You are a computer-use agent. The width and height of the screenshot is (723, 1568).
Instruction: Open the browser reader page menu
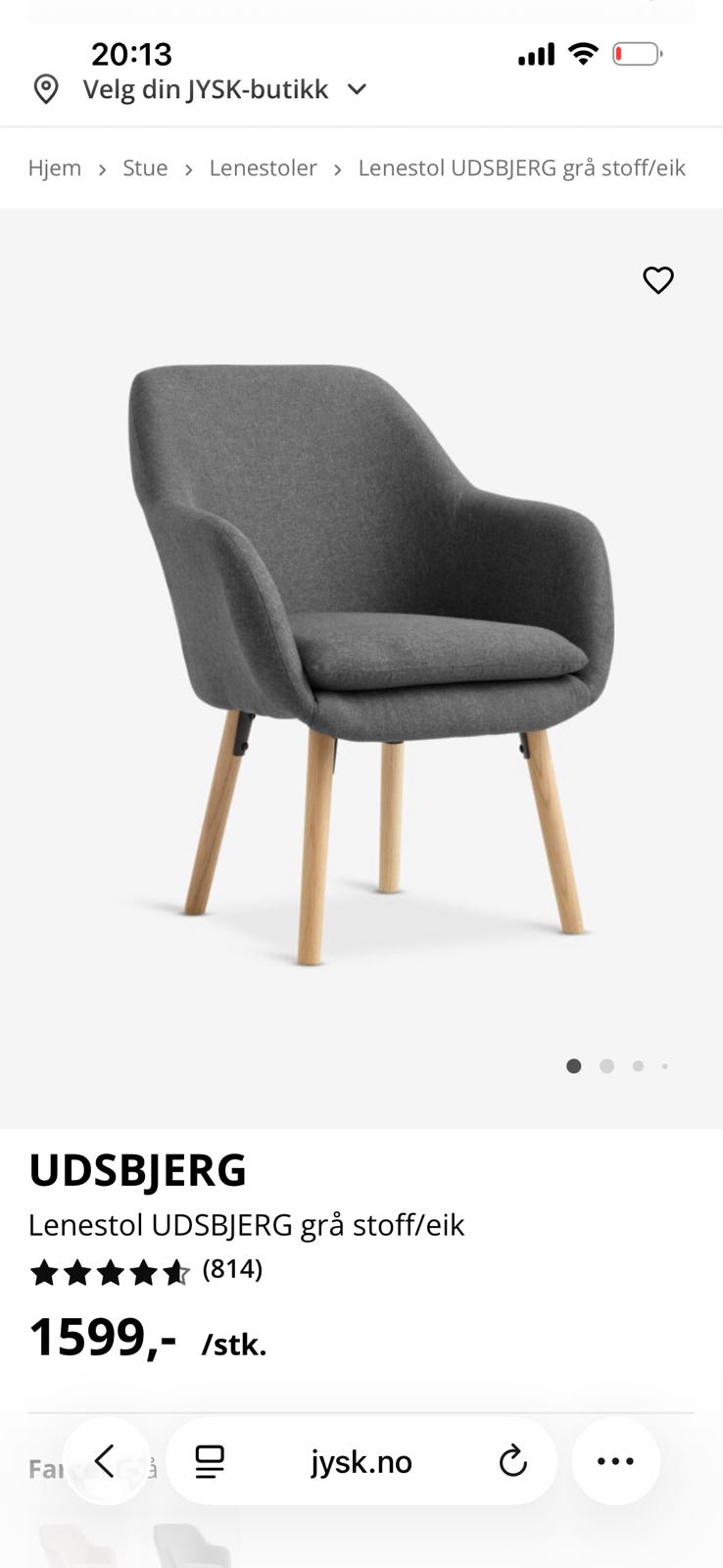coord(210,1461)
